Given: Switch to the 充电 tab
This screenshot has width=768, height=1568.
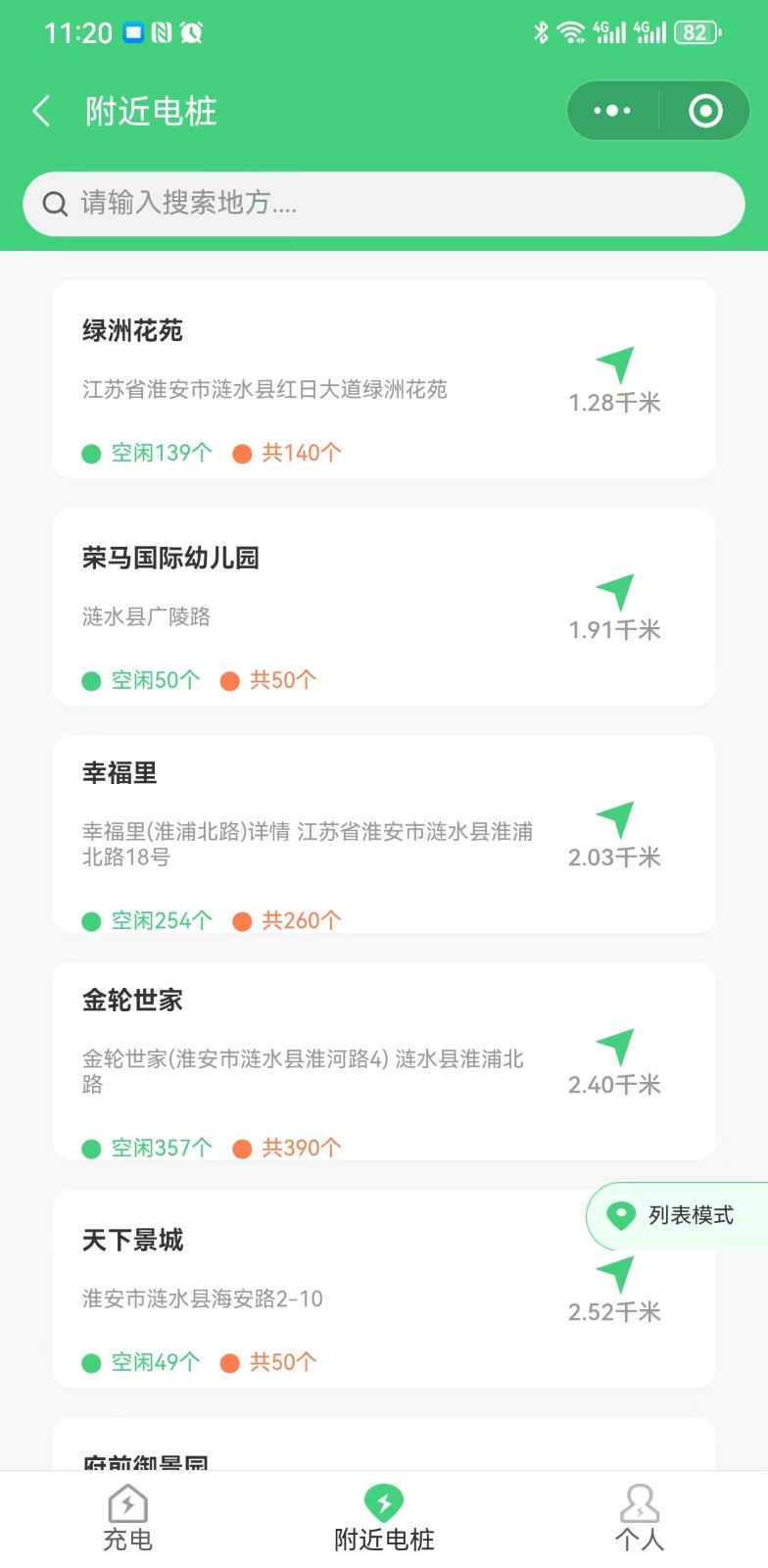Looking at the screenshot, I should pyautogui.click(x=127, y=1519).
